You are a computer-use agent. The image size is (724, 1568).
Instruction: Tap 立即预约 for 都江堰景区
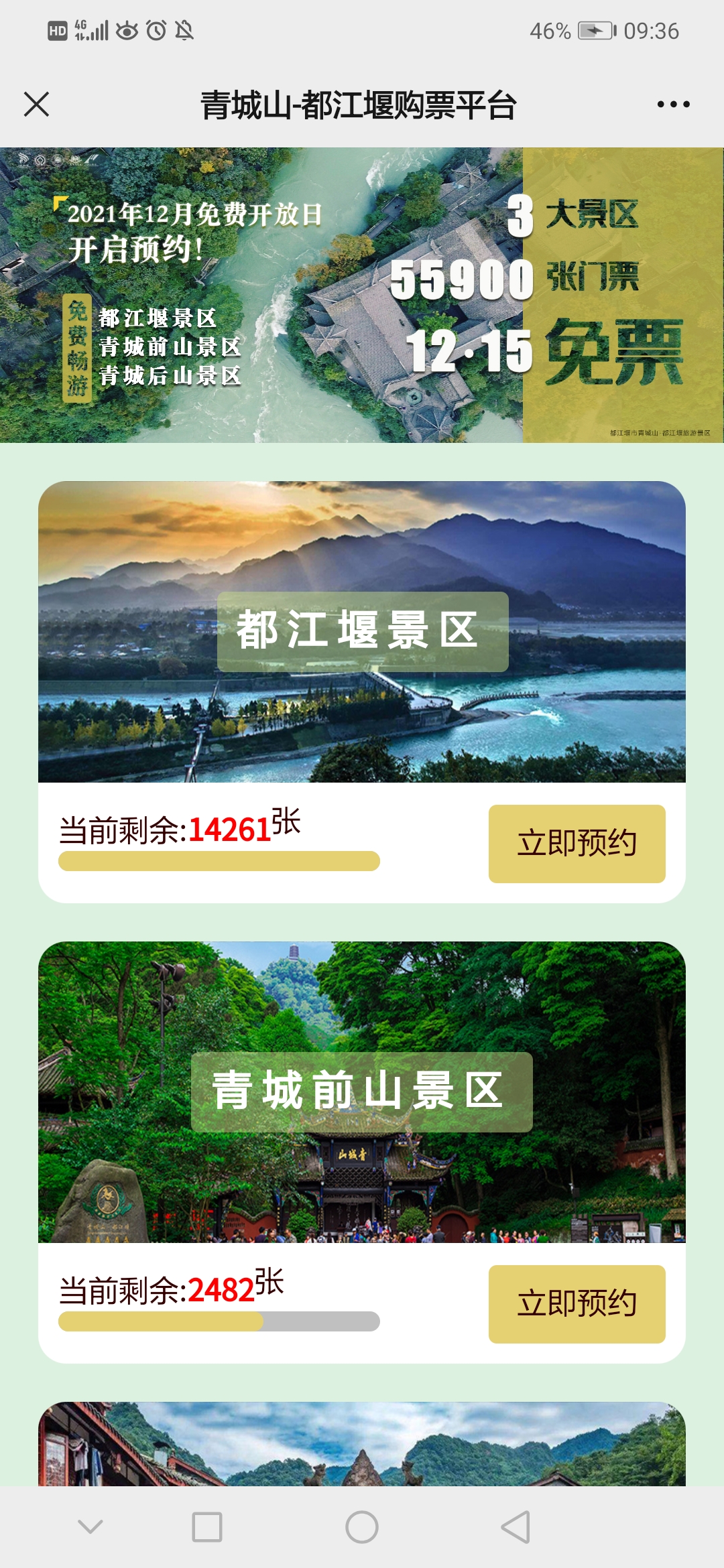[x=577, y=843]
